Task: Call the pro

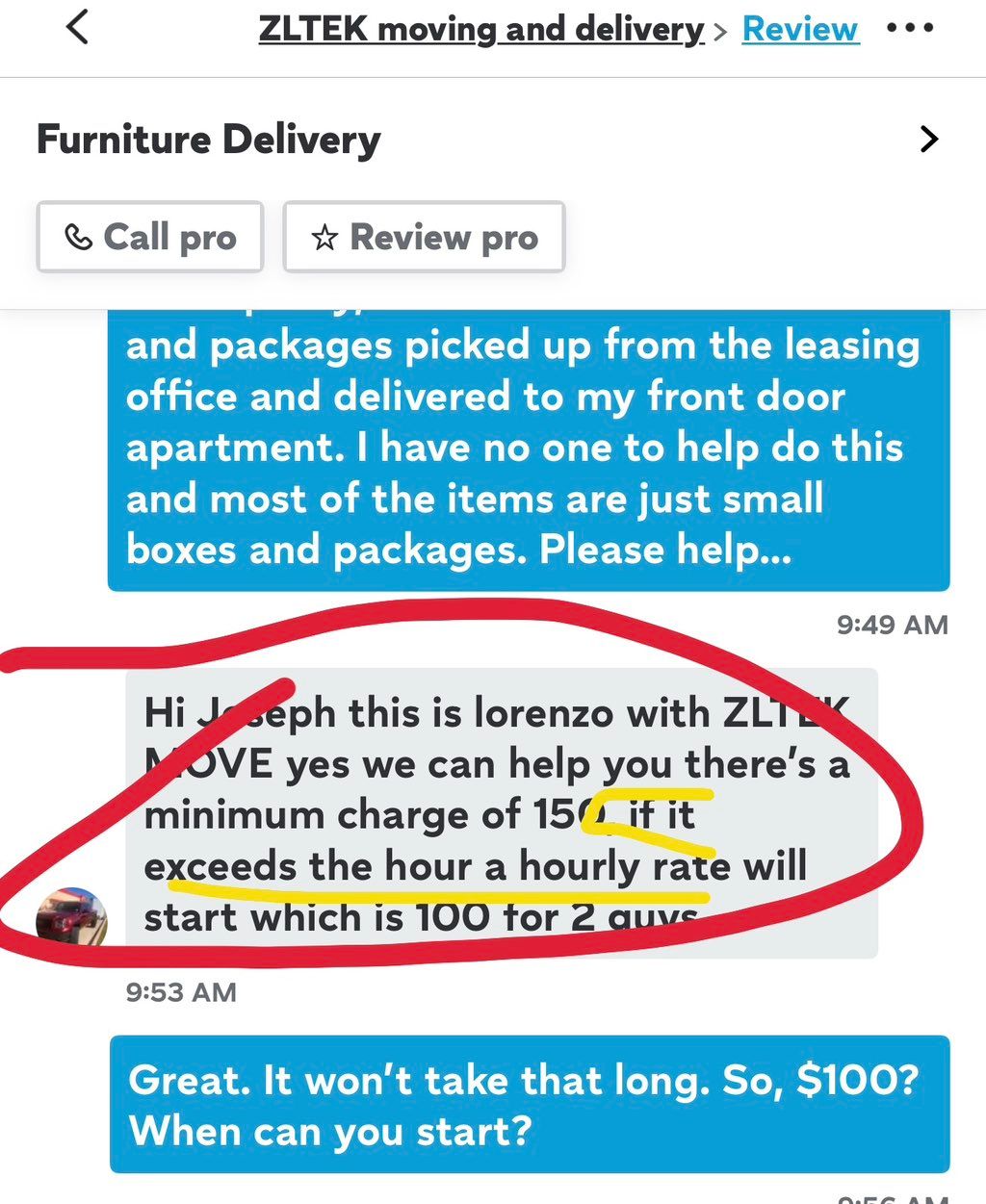Action: point(150,237)
